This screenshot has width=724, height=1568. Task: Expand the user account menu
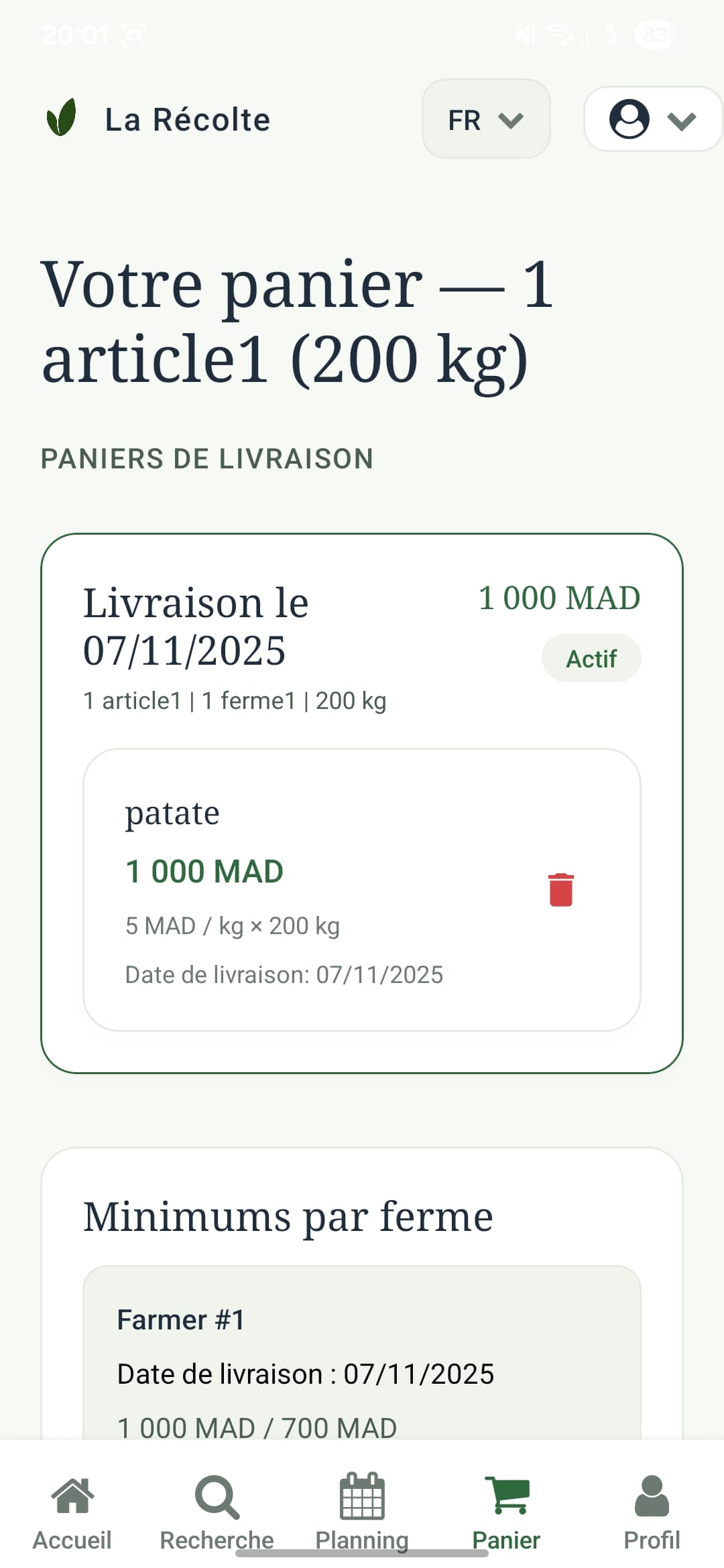tap(652, 120)
